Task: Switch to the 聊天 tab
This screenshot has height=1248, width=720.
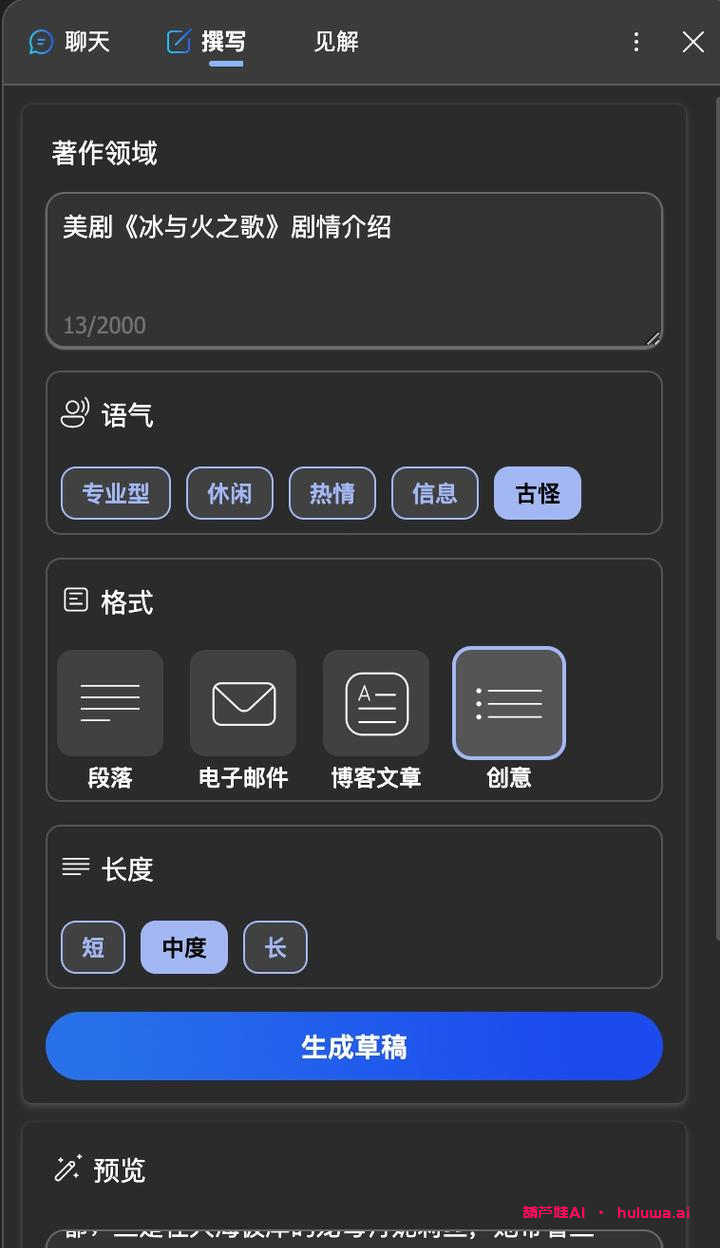Action: 69,42
